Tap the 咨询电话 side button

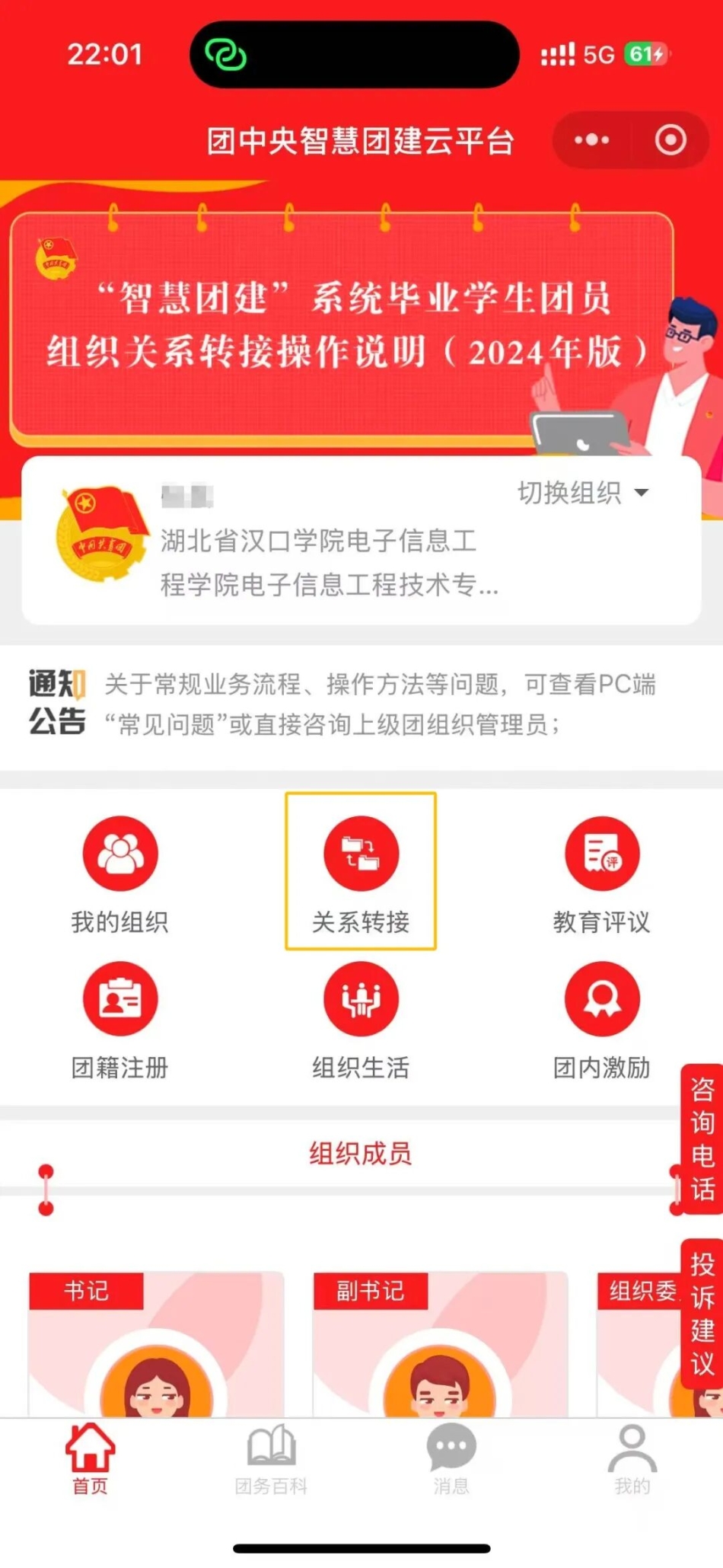click(701, 1138)
